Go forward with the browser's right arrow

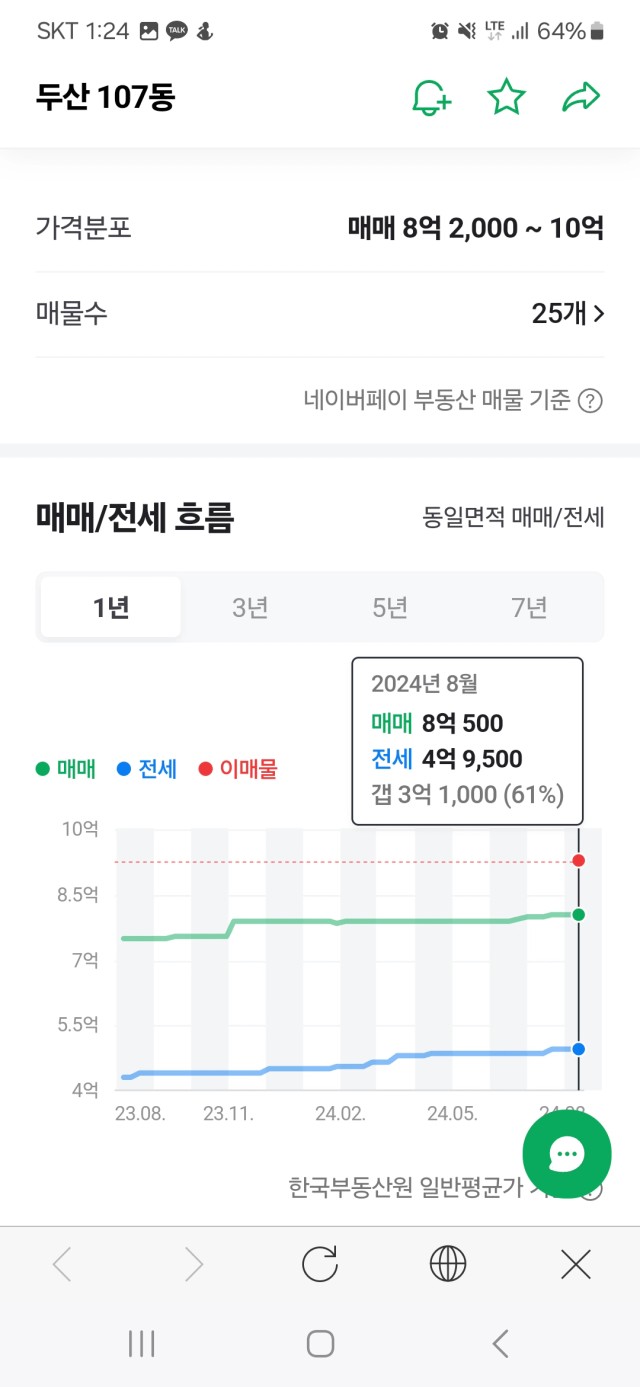click(x=193, y=1265)
